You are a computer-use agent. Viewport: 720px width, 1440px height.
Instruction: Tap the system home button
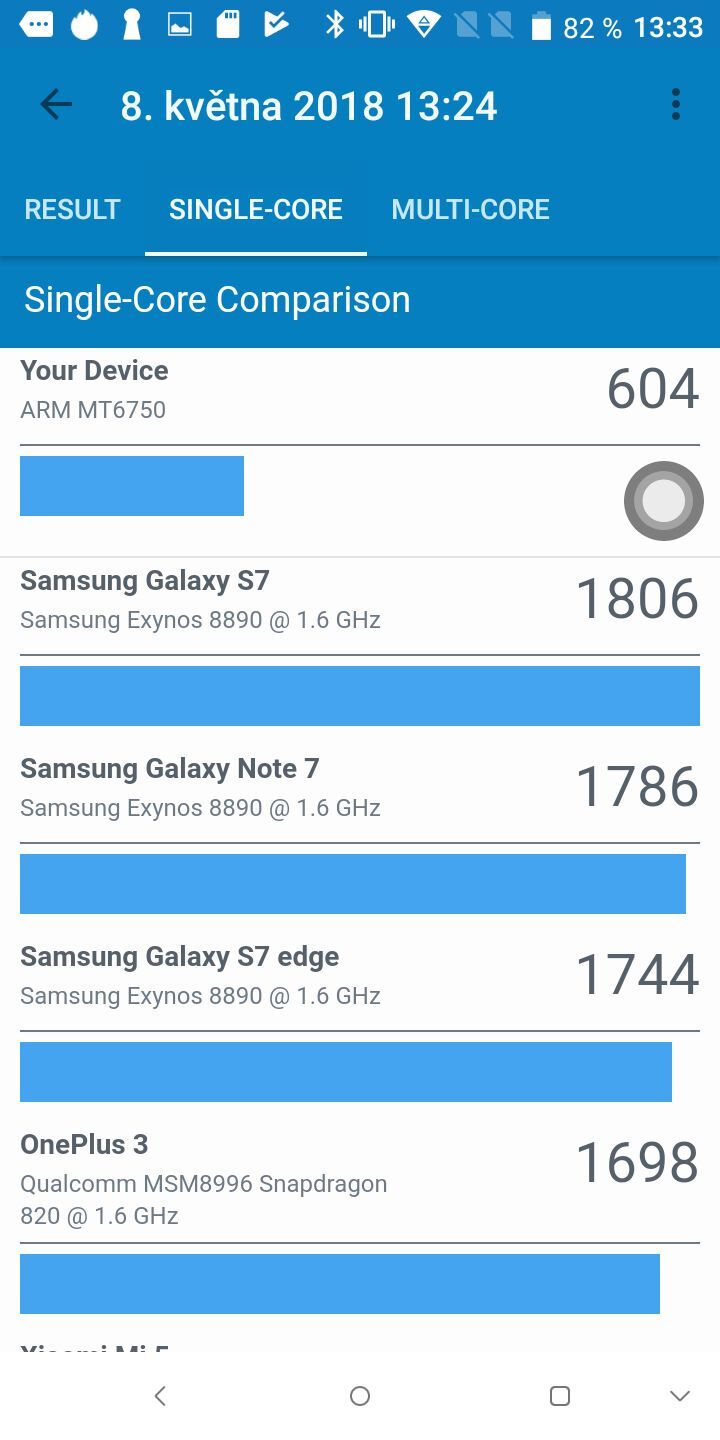click(x=360, y=1396)
